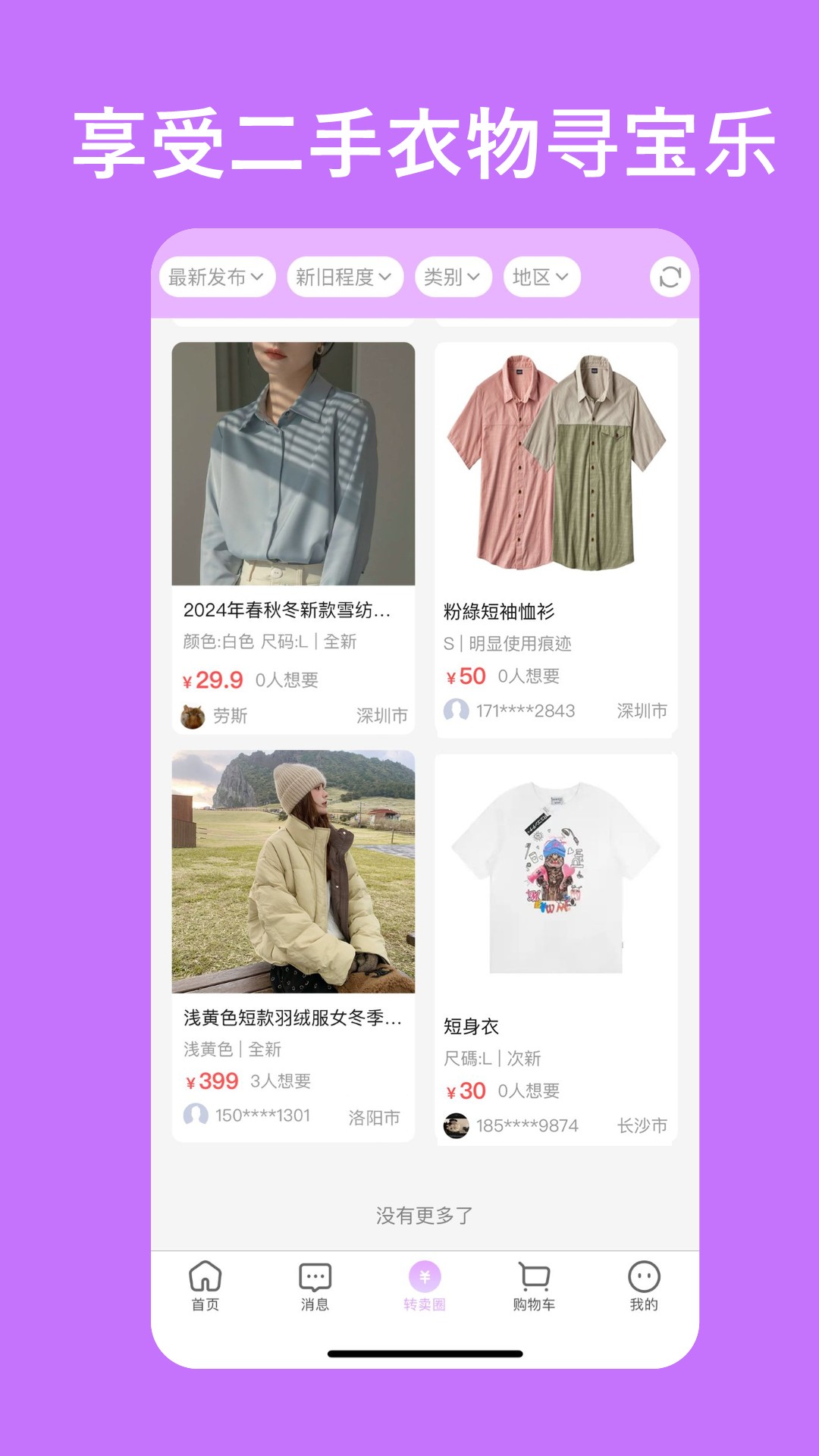The height and width of the screenshot is (1456, 819).
Task: Click seller 劳斯's squirrel avatar
Action: tap(193, 714)
